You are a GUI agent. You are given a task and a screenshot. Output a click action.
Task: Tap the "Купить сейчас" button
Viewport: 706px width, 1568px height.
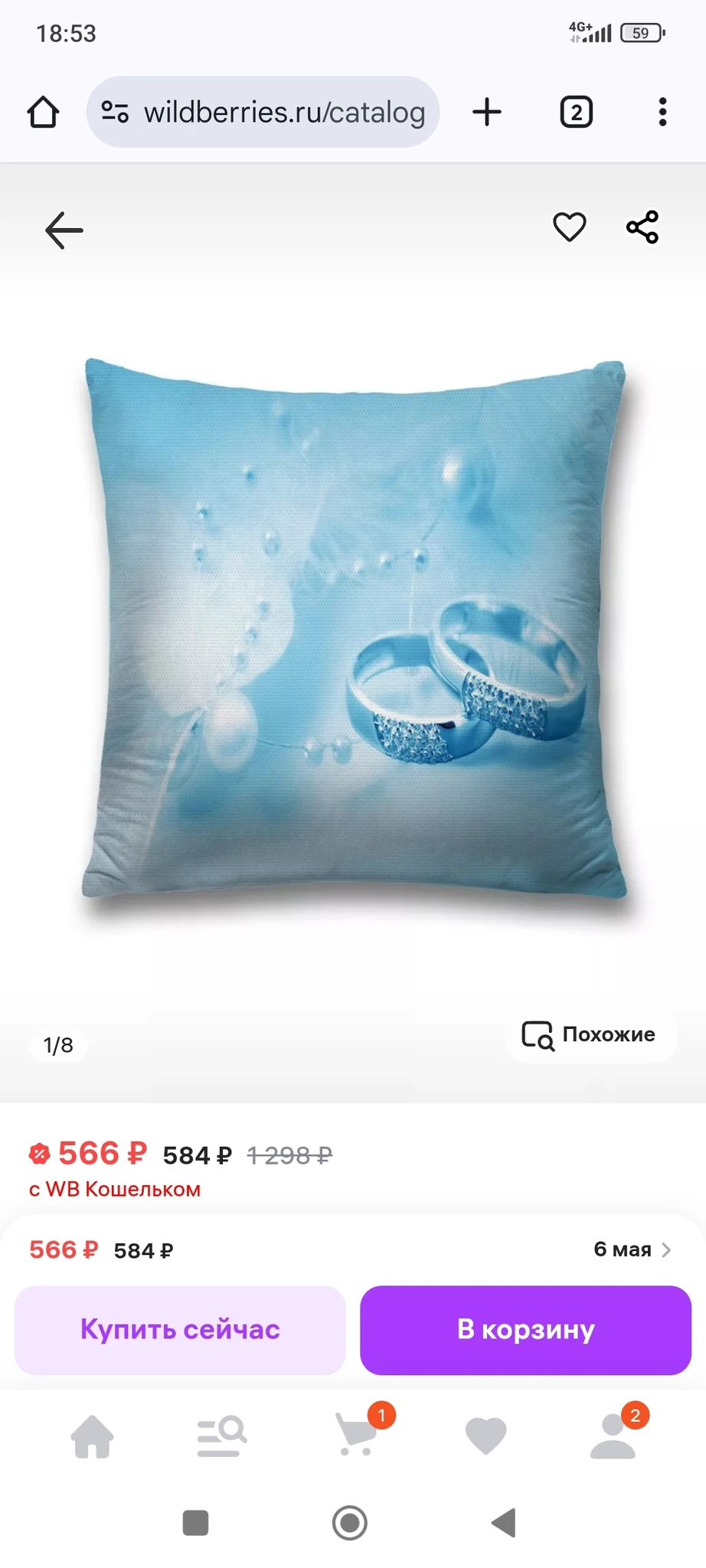[180, 1330]
